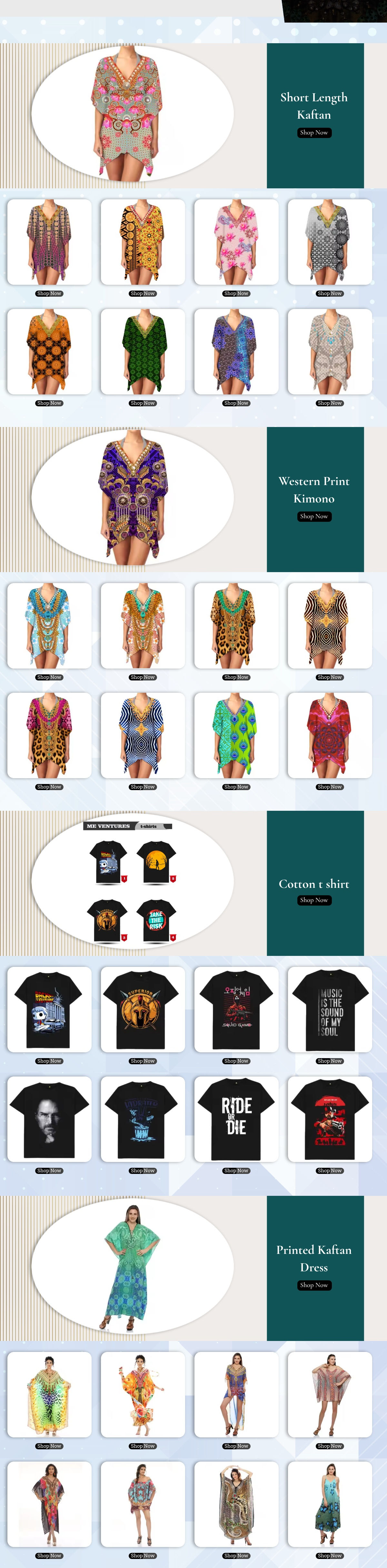Tap Shop Now under the red mandala kimono
The width and height of the screenshot is (387, 1568).
[x=330, y=787]
